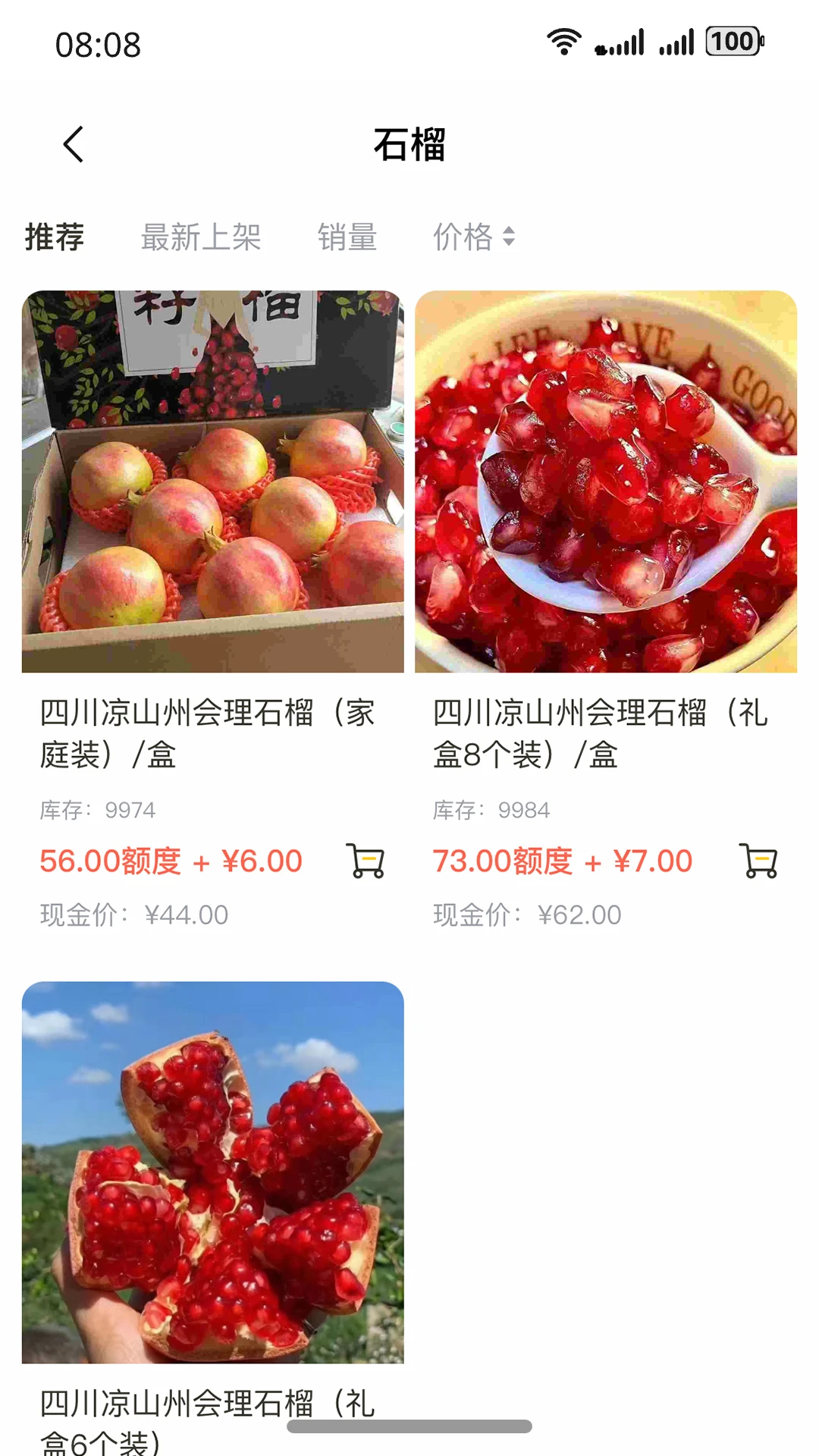
Task: Select the 推荐 tab
Action: click(x=54, y=238)
